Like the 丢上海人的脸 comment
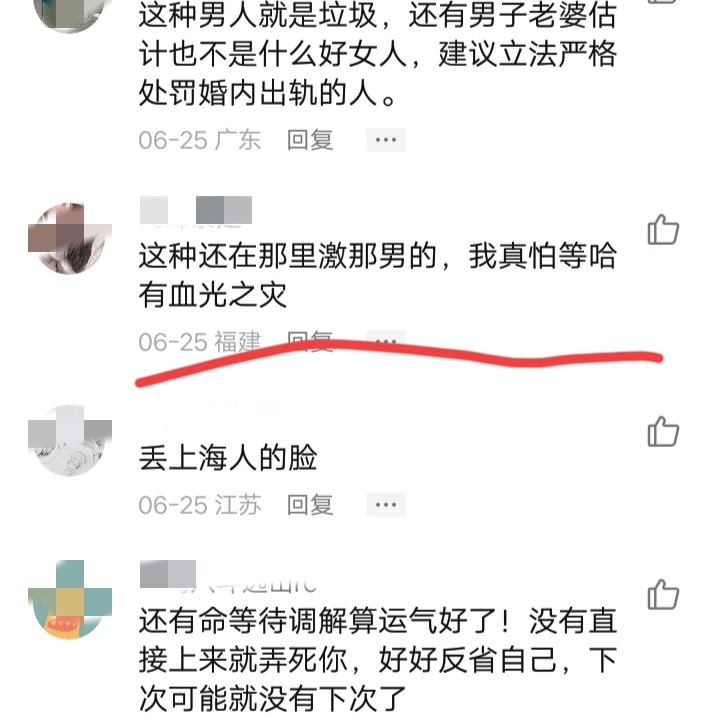Screen dimensions: 720x720 click(x=663, y=432)
